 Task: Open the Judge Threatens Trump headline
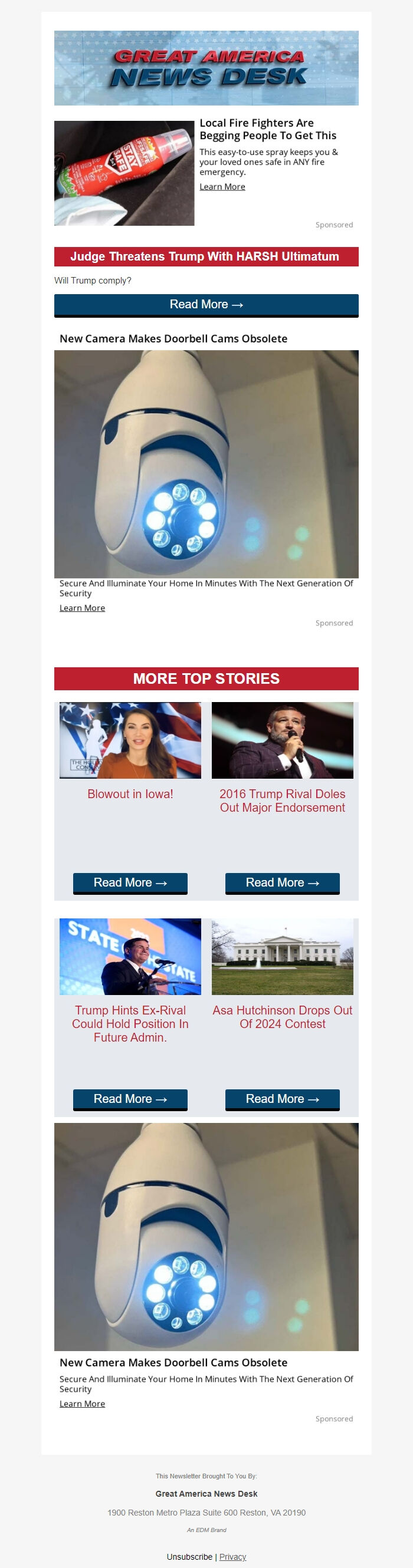click(206, 256)
